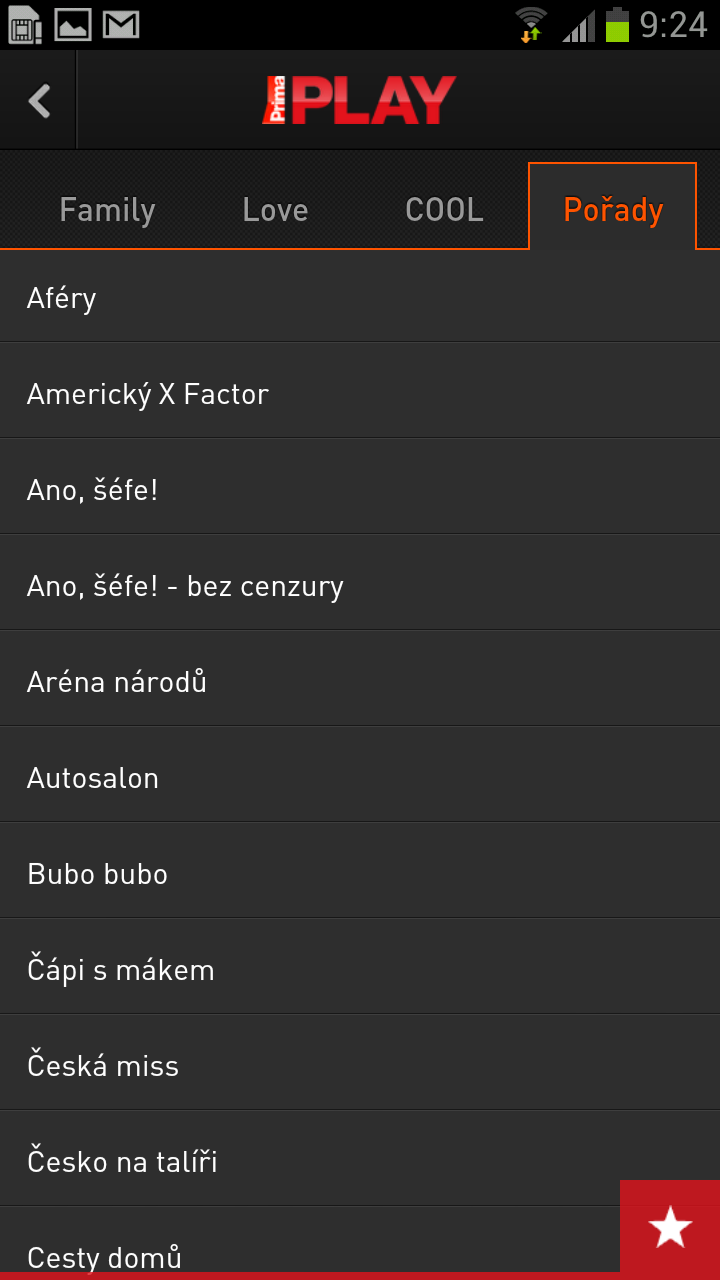Tap the back arrow icon

coord(37,99)
